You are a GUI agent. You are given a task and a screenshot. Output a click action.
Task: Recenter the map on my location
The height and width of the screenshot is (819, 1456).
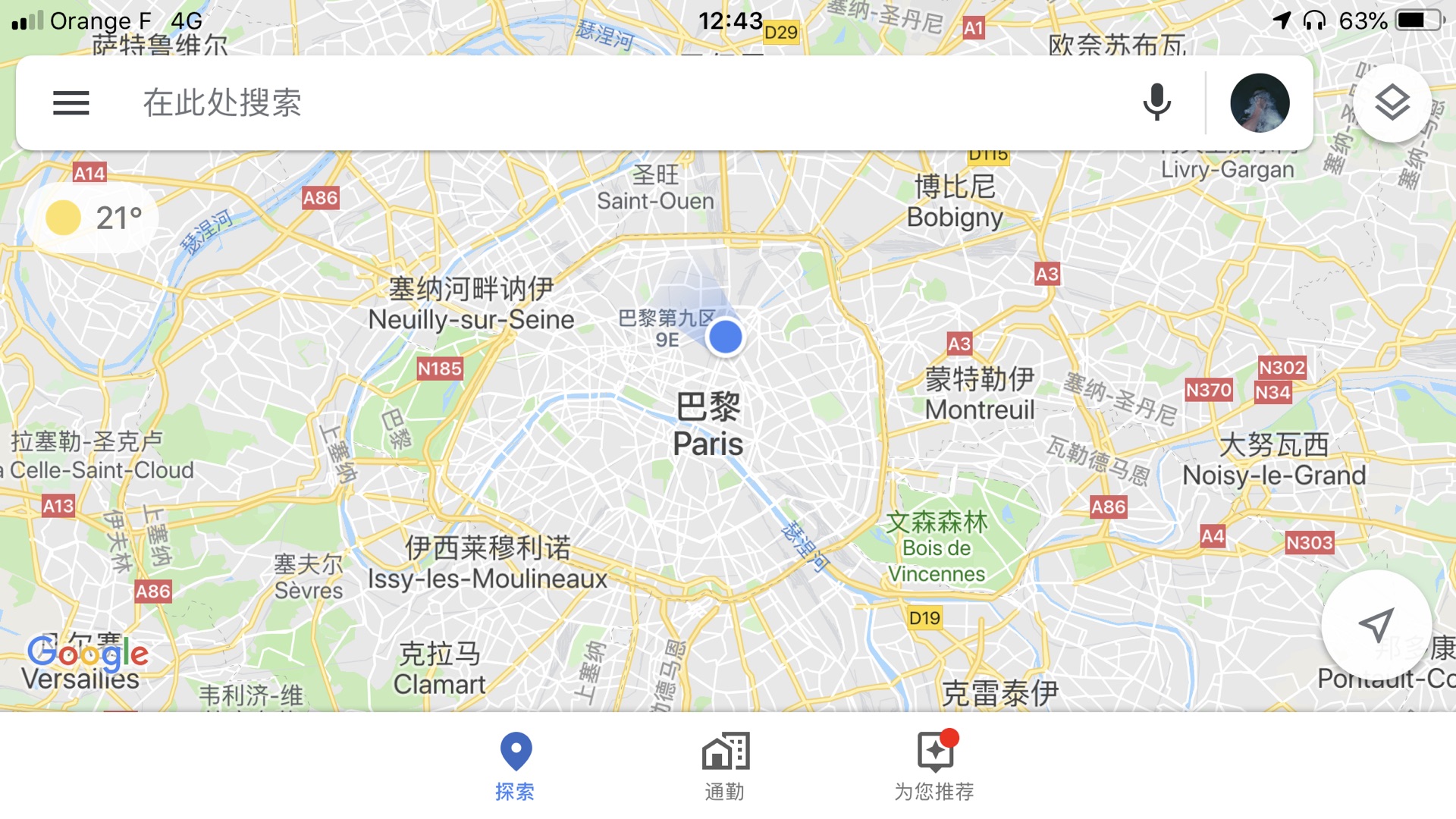pos(1376,625)
